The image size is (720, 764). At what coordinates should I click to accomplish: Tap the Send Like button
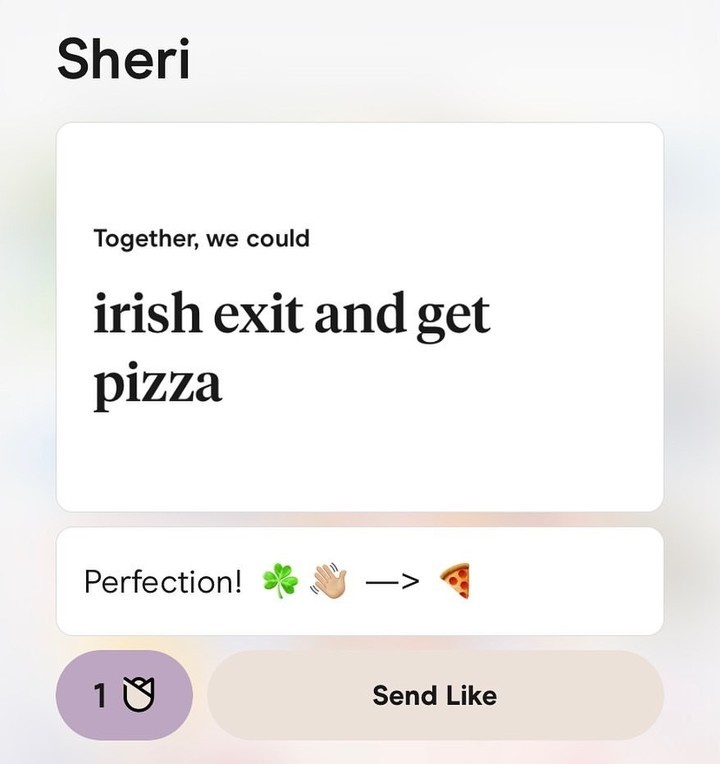pos(435,695)
